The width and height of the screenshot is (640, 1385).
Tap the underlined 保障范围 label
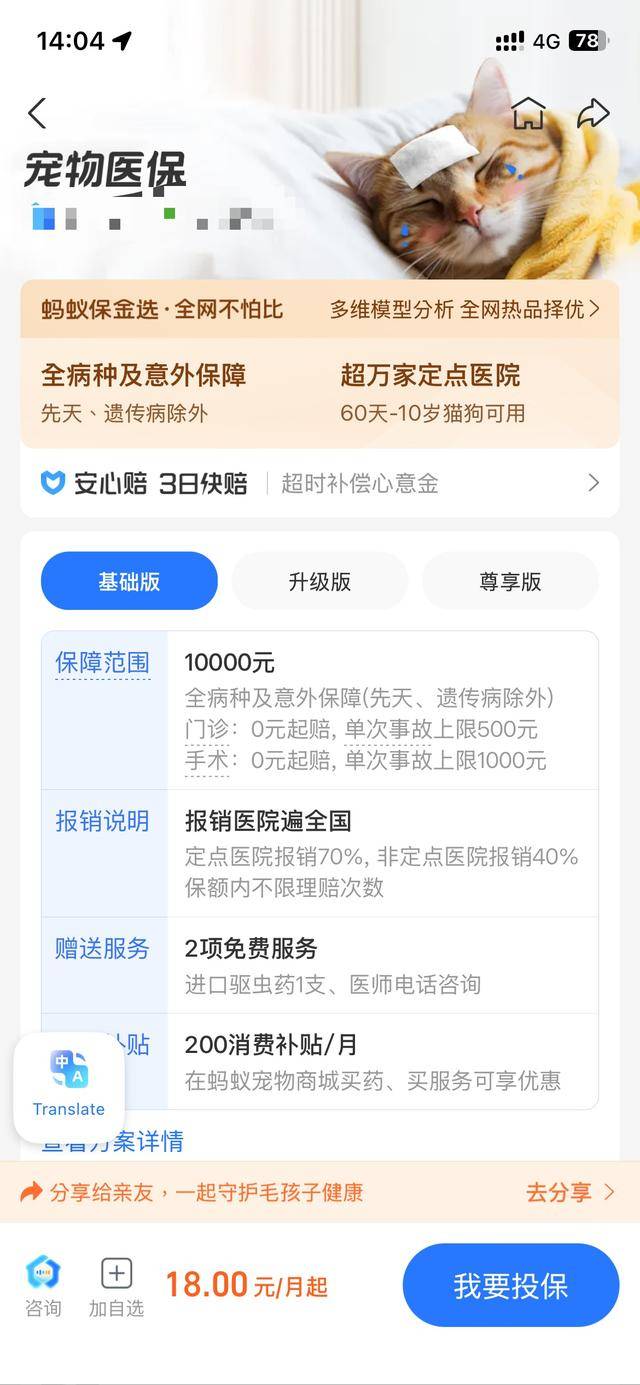pos(102,662)
